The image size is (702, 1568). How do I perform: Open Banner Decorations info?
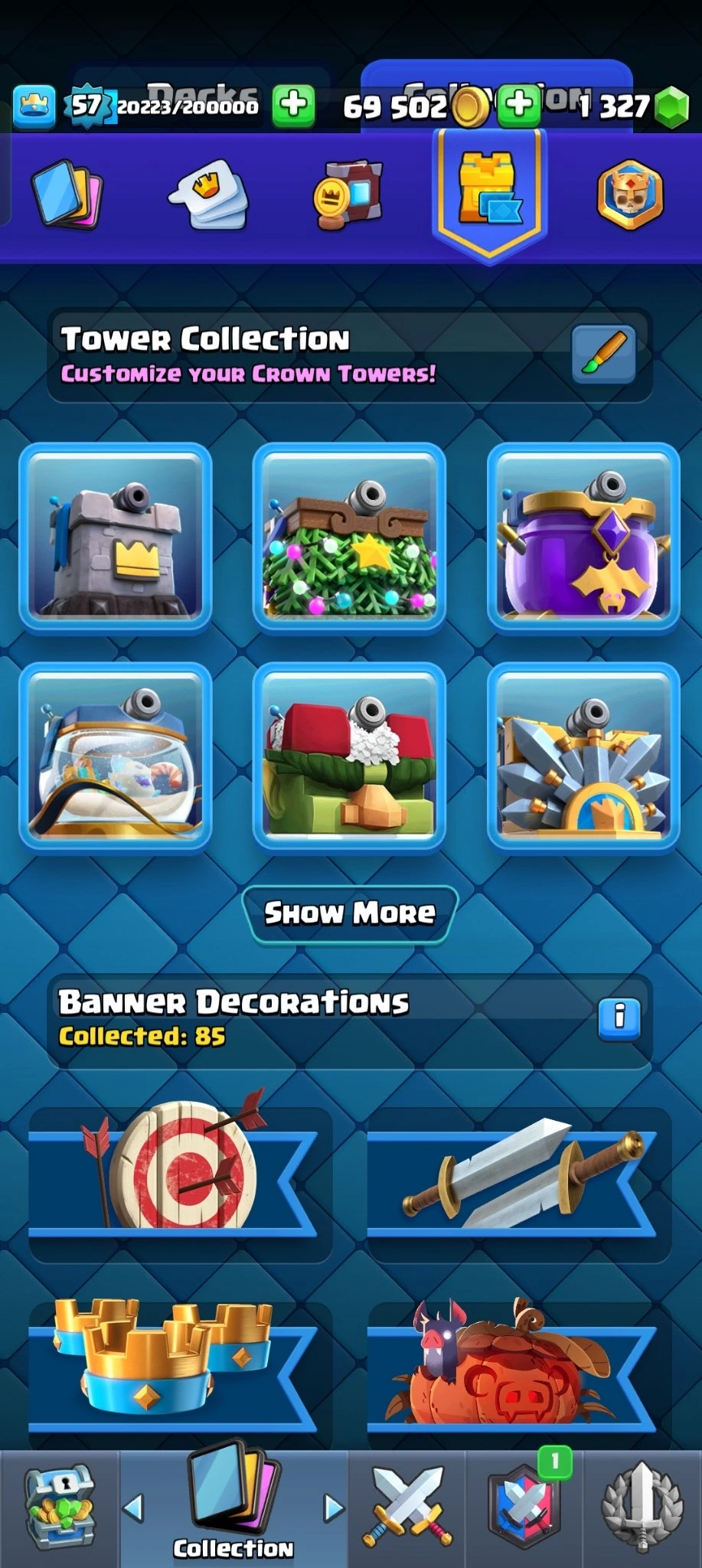pyautogui.click(x=619, y=1018)
